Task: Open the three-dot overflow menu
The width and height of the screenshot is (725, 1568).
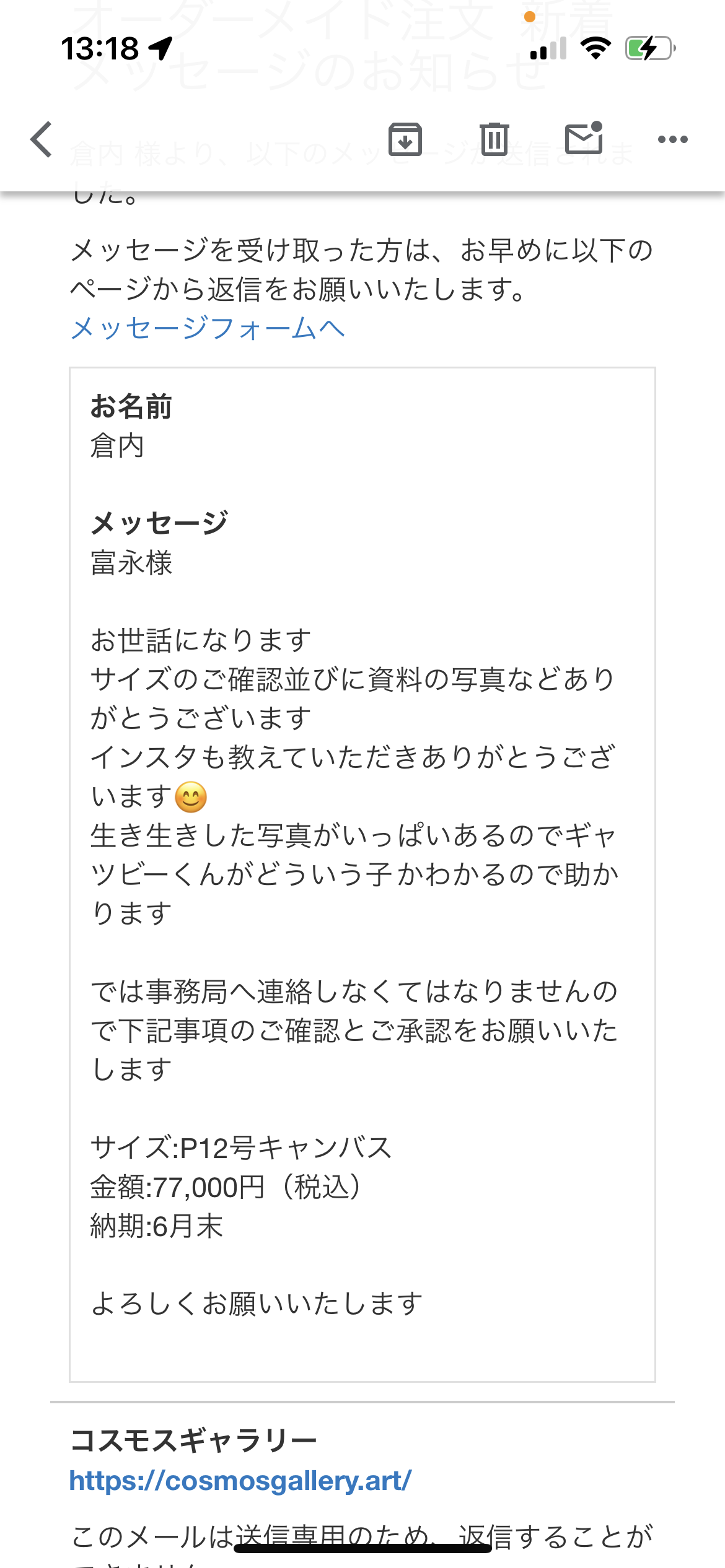Action: point(672,139)
